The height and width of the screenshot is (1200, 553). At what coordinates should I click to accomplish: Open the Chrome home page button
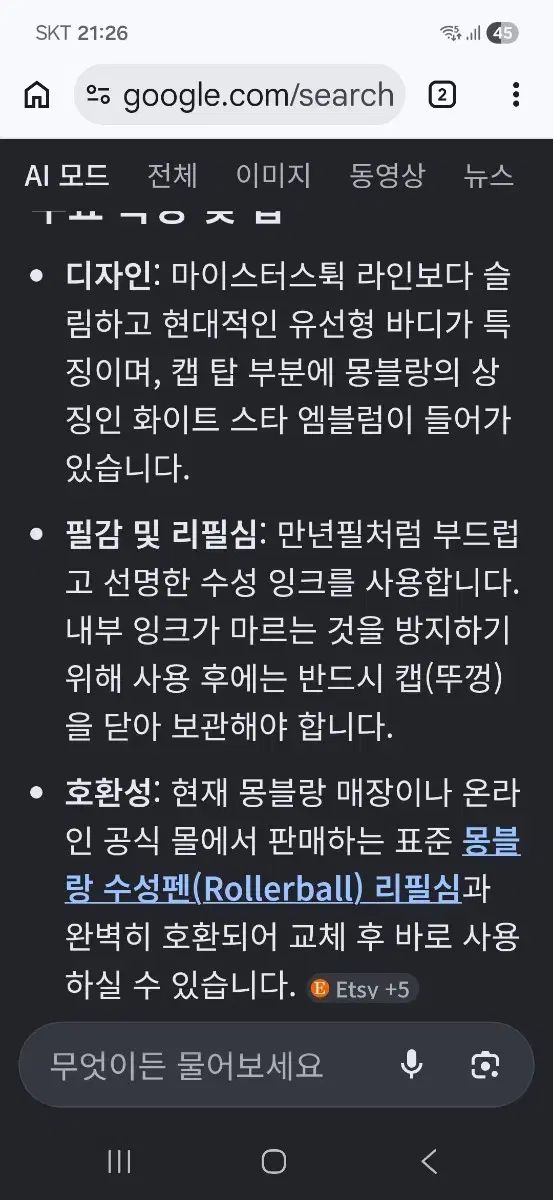37,95
